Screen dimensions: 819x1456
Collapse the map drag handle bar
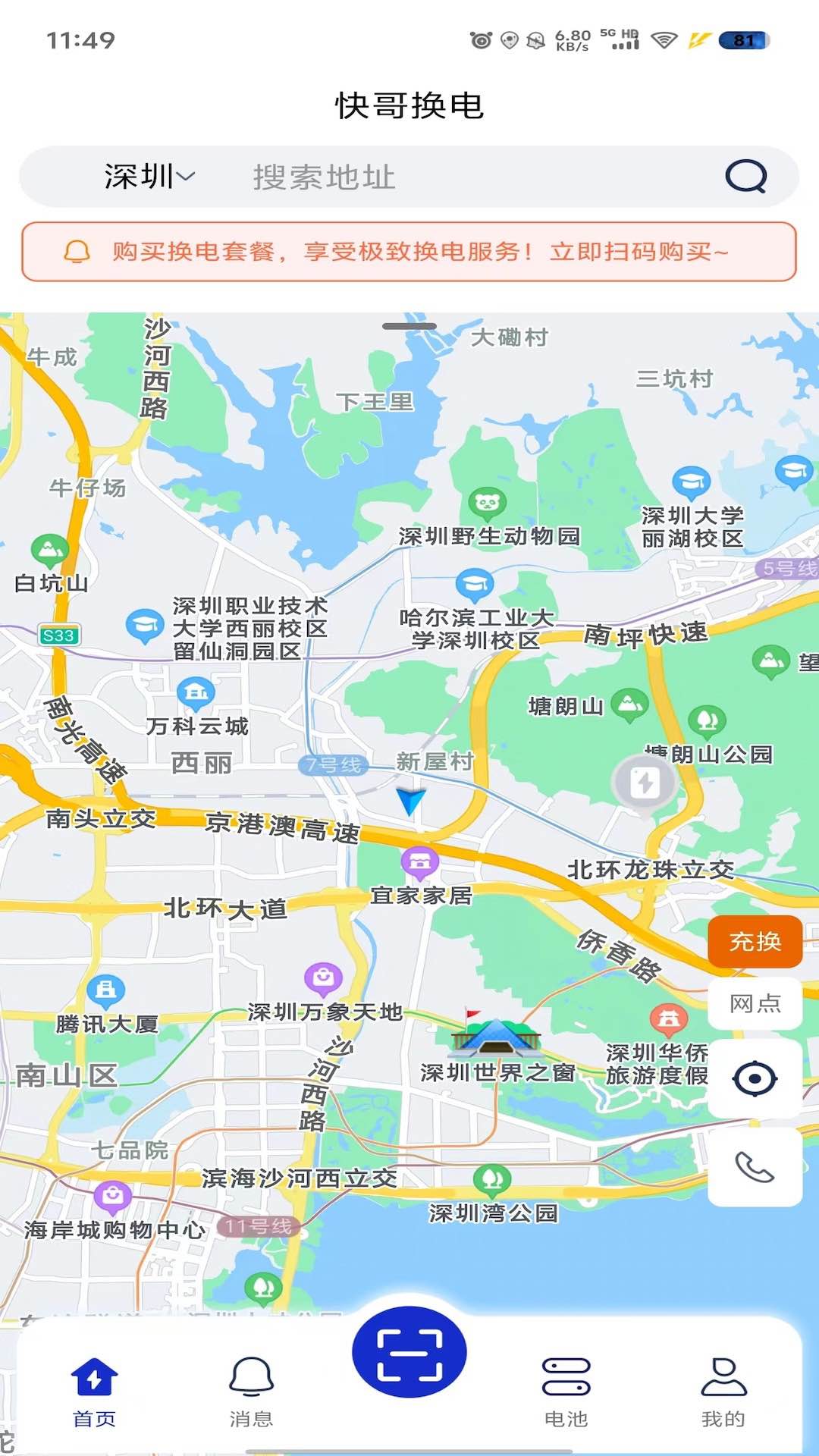click(x=409, y=326)
